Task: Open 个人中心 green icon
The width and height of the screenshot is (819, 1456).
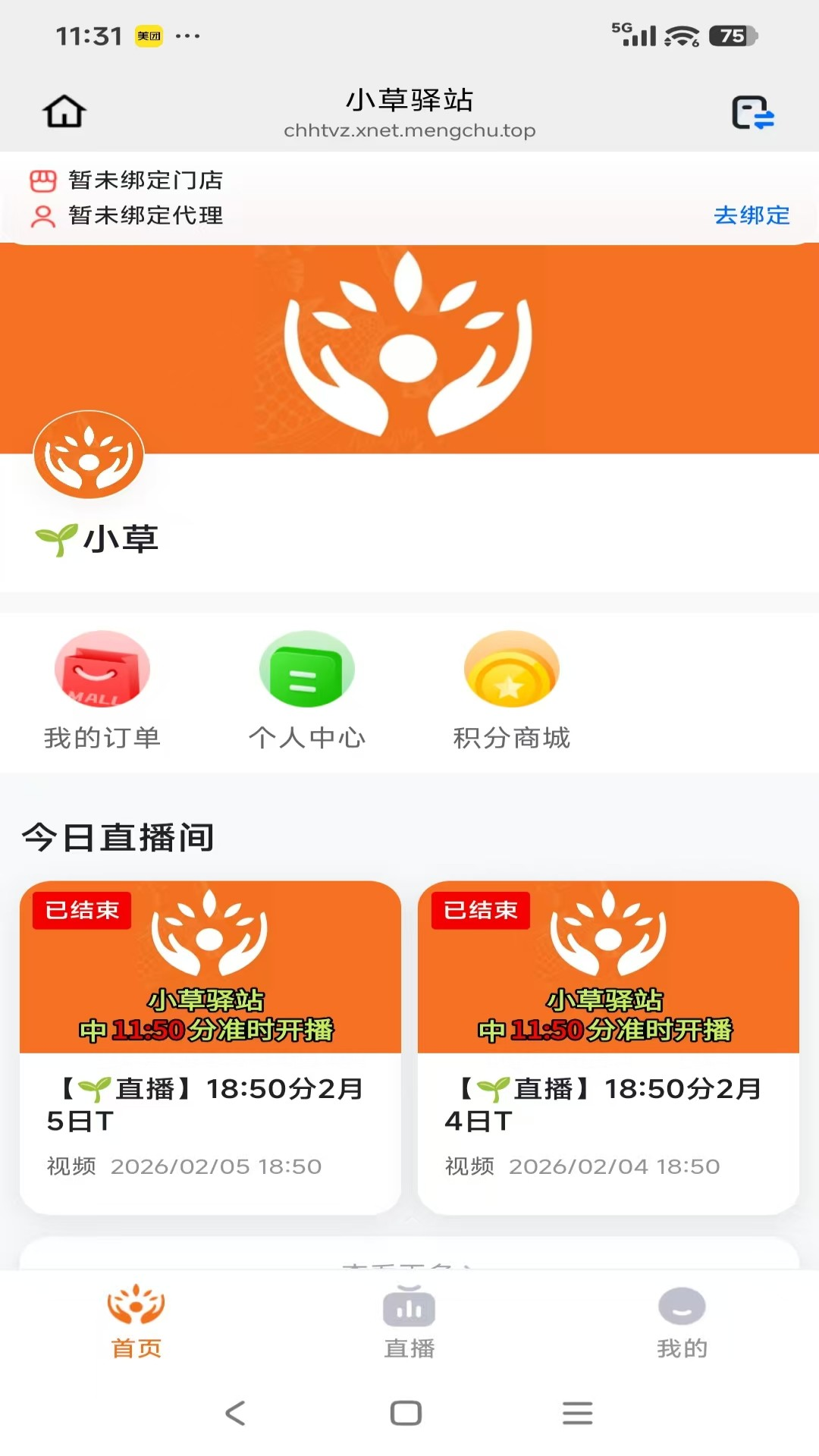Action: pyautogui.click(x=307, y=670)
